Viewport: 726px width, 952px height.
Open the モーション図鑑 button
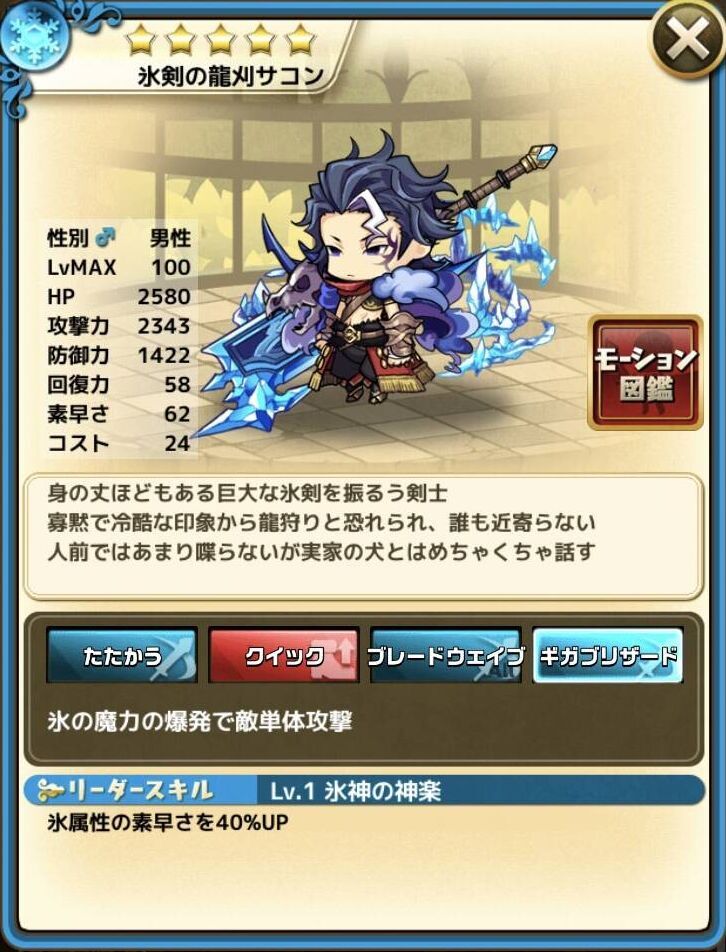click(x=644, y=372)
